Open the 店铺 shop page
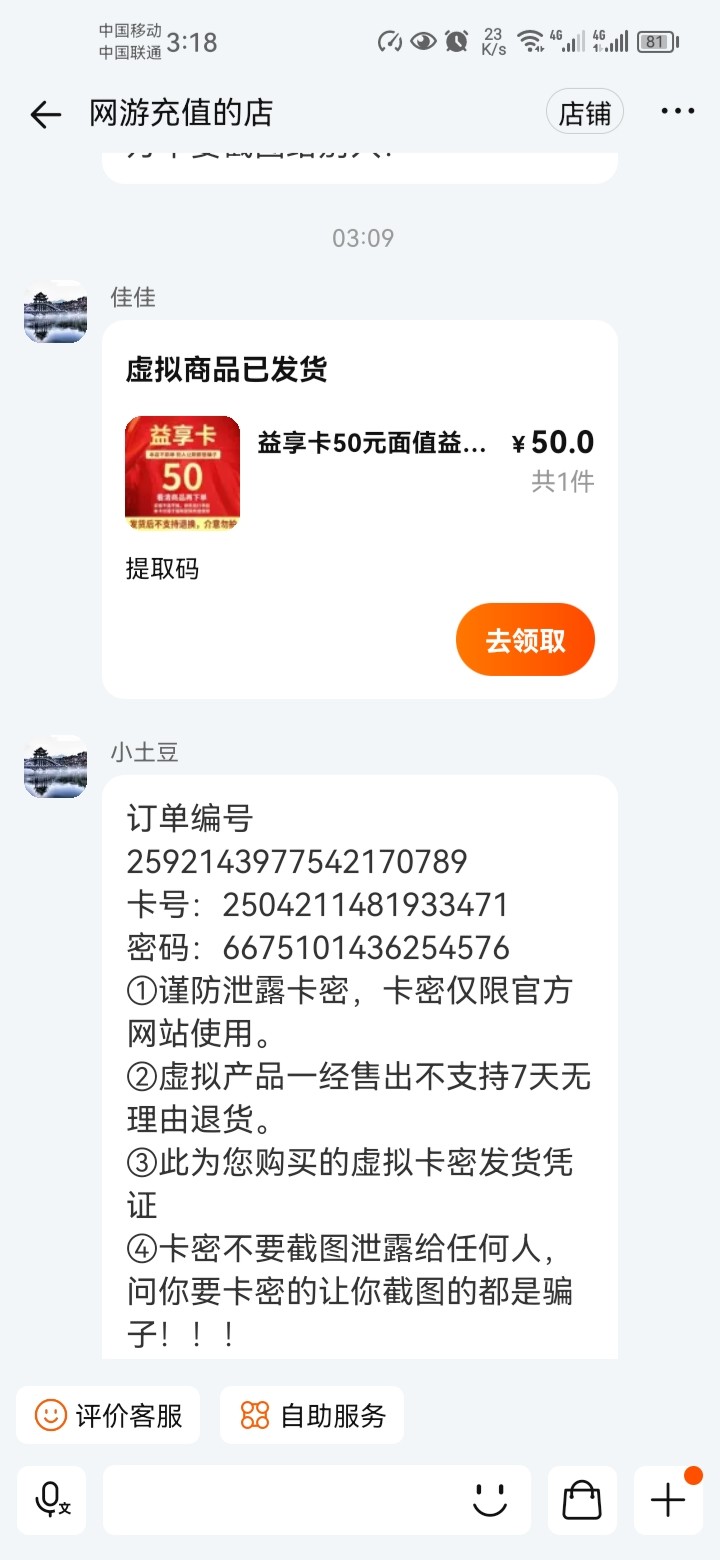720x1560 pixels. click(x=585, y=113)
